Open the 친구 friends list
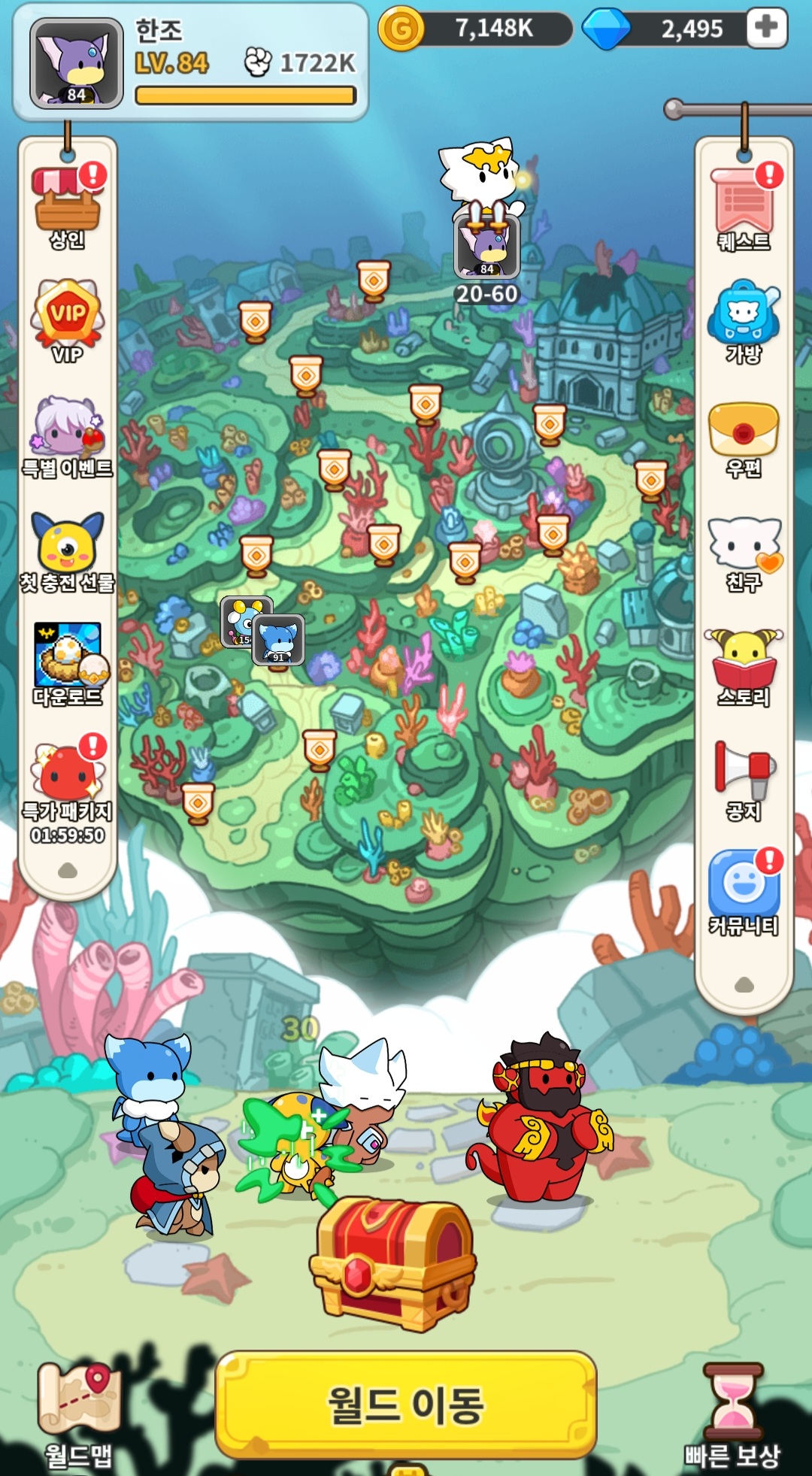Image resolution: width=812 pixels, height=1476 pixels. 744,549
